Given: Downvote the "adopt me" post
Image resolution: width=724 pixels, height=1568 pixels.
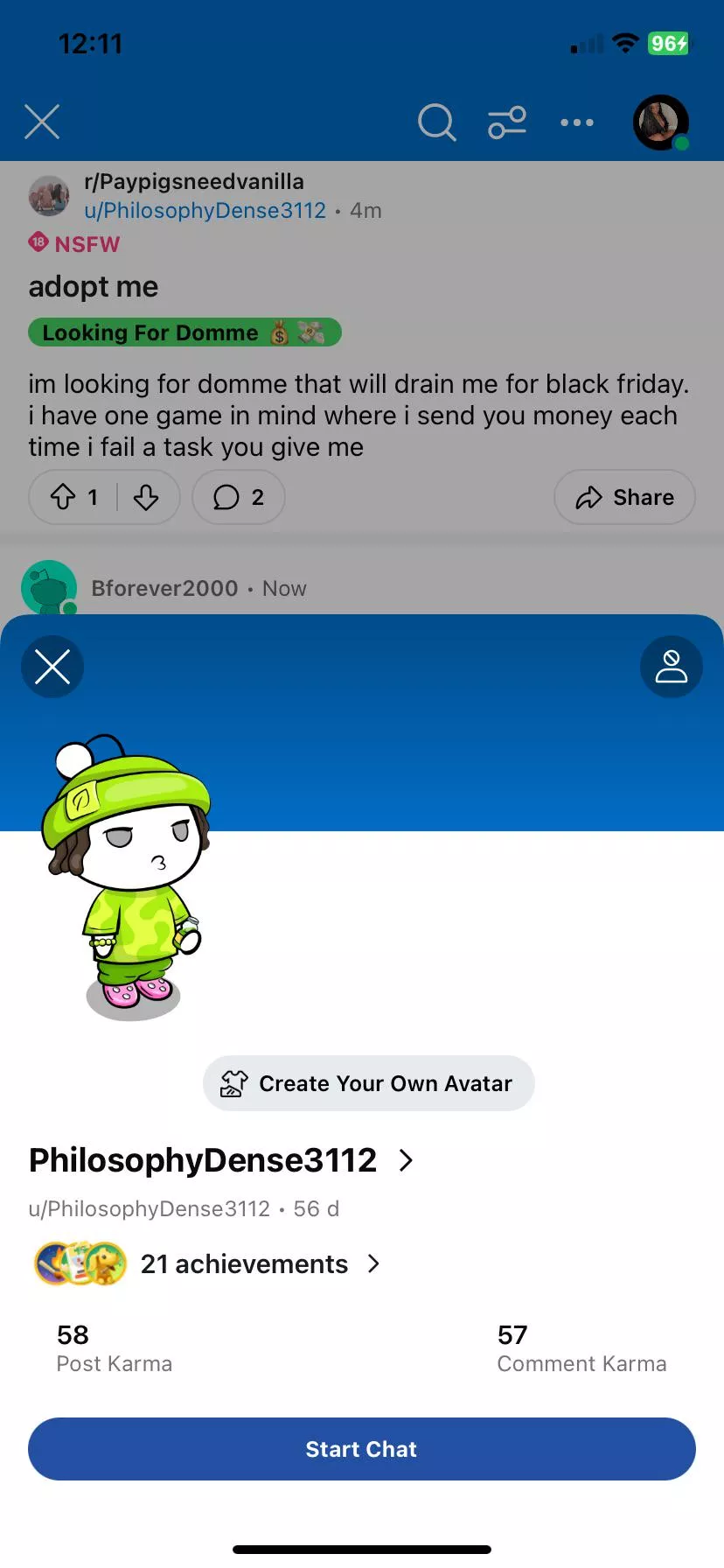Looking at the screenshot, I should pyautogui.click(x=146, y=497).
